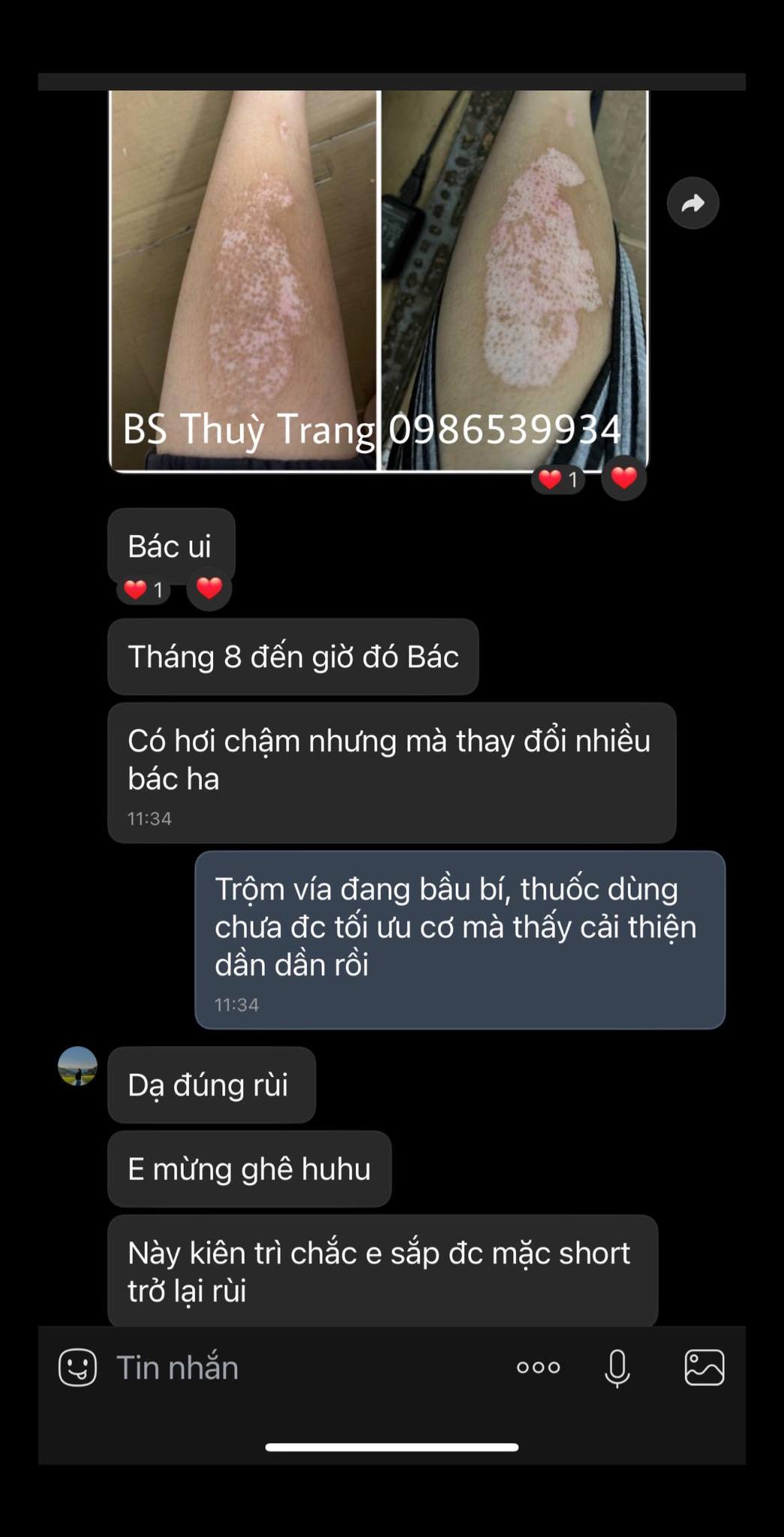React with heart to "Bác ui" message
The height and width of the screenshot is (1537, 784).
[x=209, y=588]
